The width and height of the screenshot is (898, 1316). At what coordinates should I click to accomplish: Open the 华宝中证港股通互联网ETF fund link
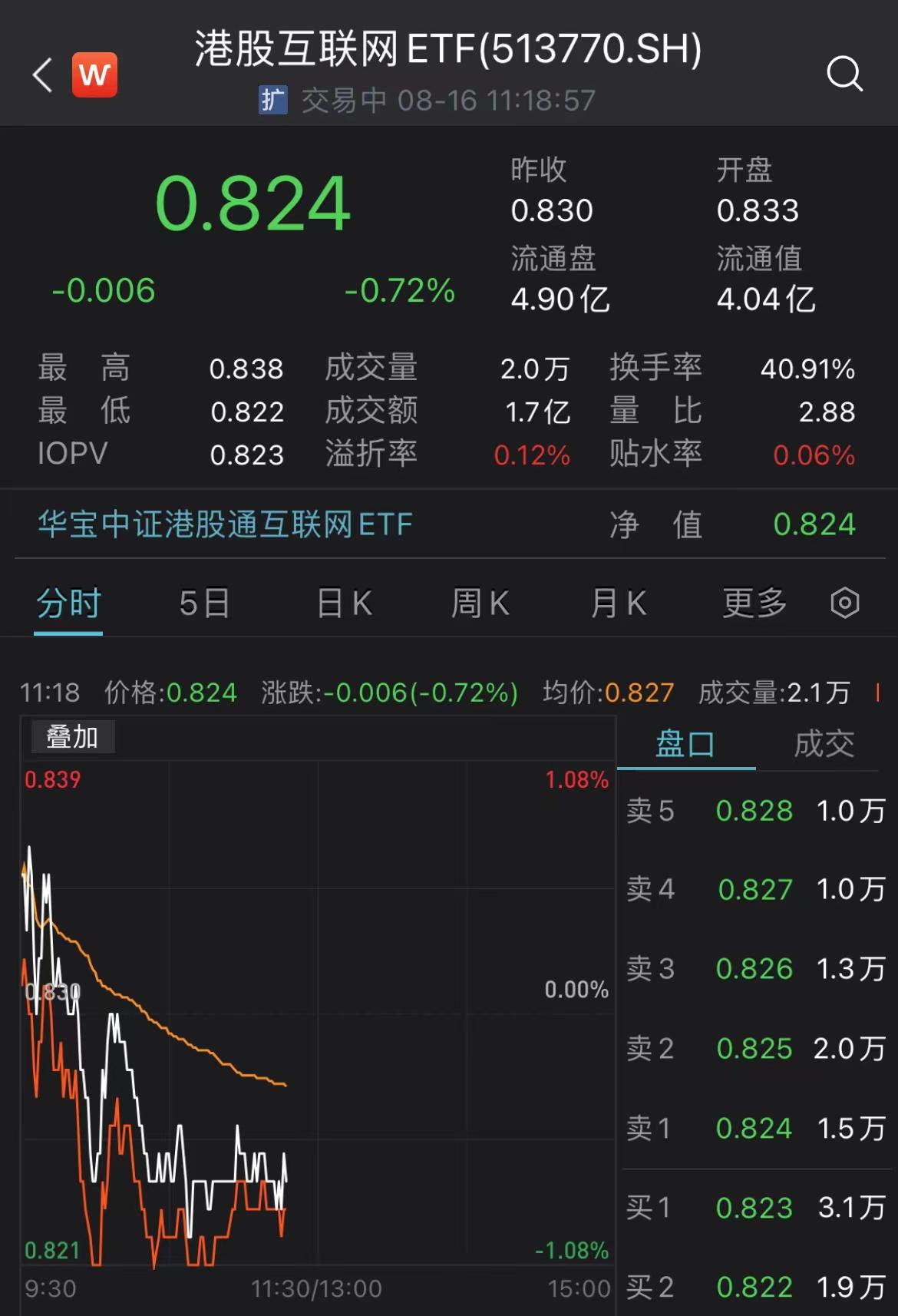click(x=225, y=525)
